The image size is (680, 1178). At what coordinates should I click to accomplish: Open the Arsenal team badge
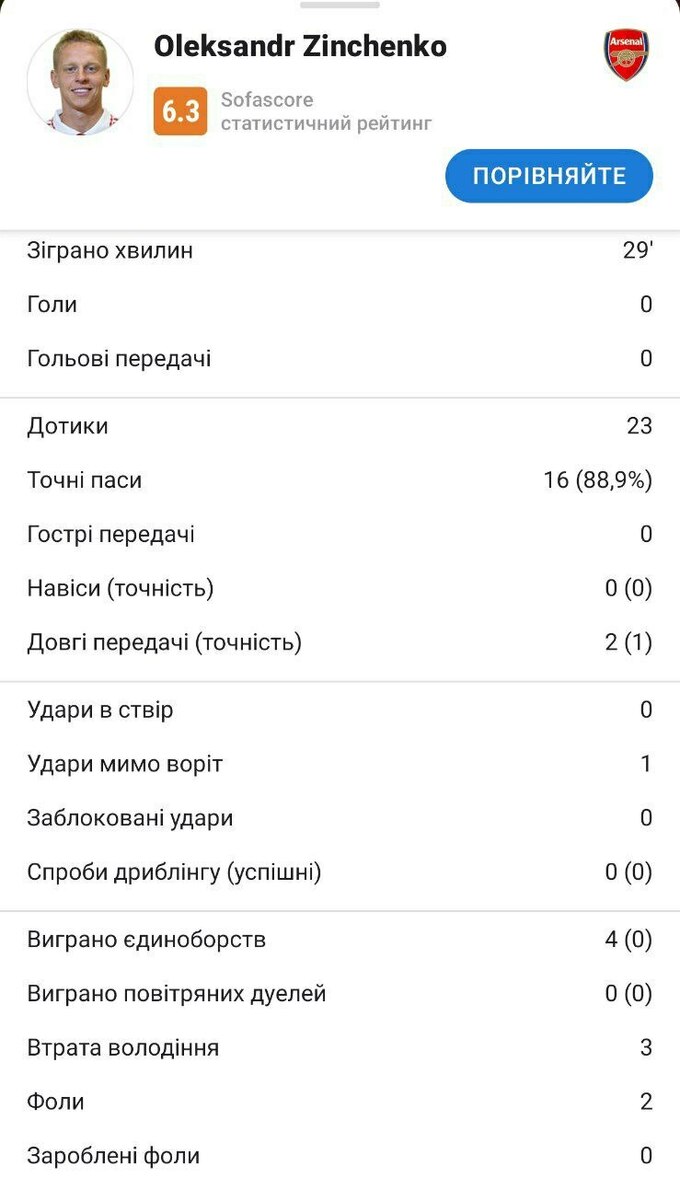(x=626, y=54)
